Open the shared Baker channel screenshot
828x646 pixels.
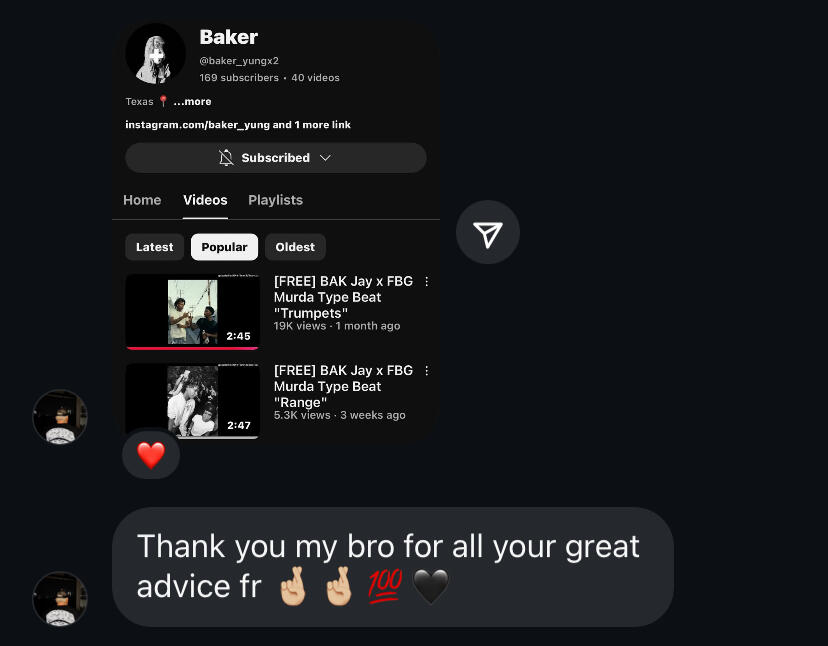(276, 230)
